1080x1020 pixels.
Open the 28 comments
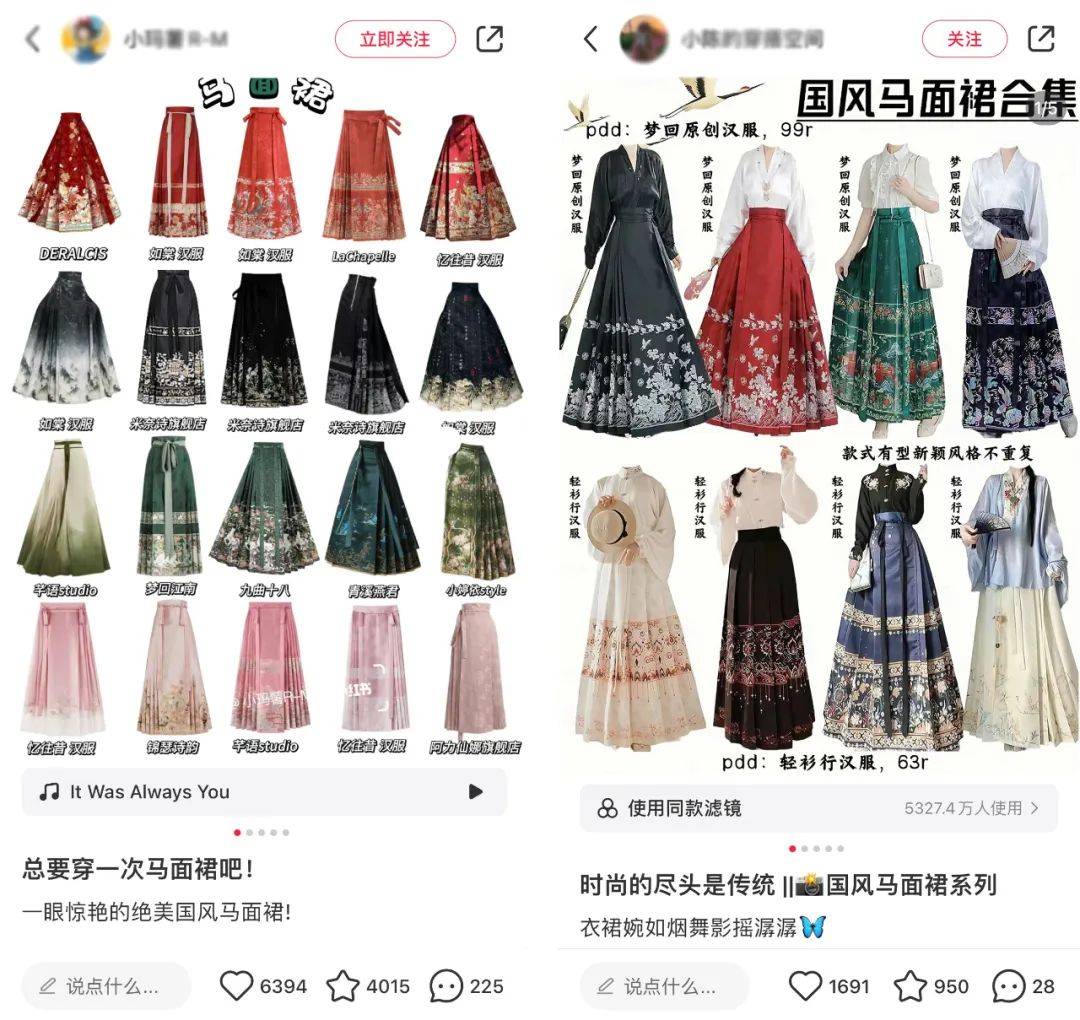[1008, 986]
